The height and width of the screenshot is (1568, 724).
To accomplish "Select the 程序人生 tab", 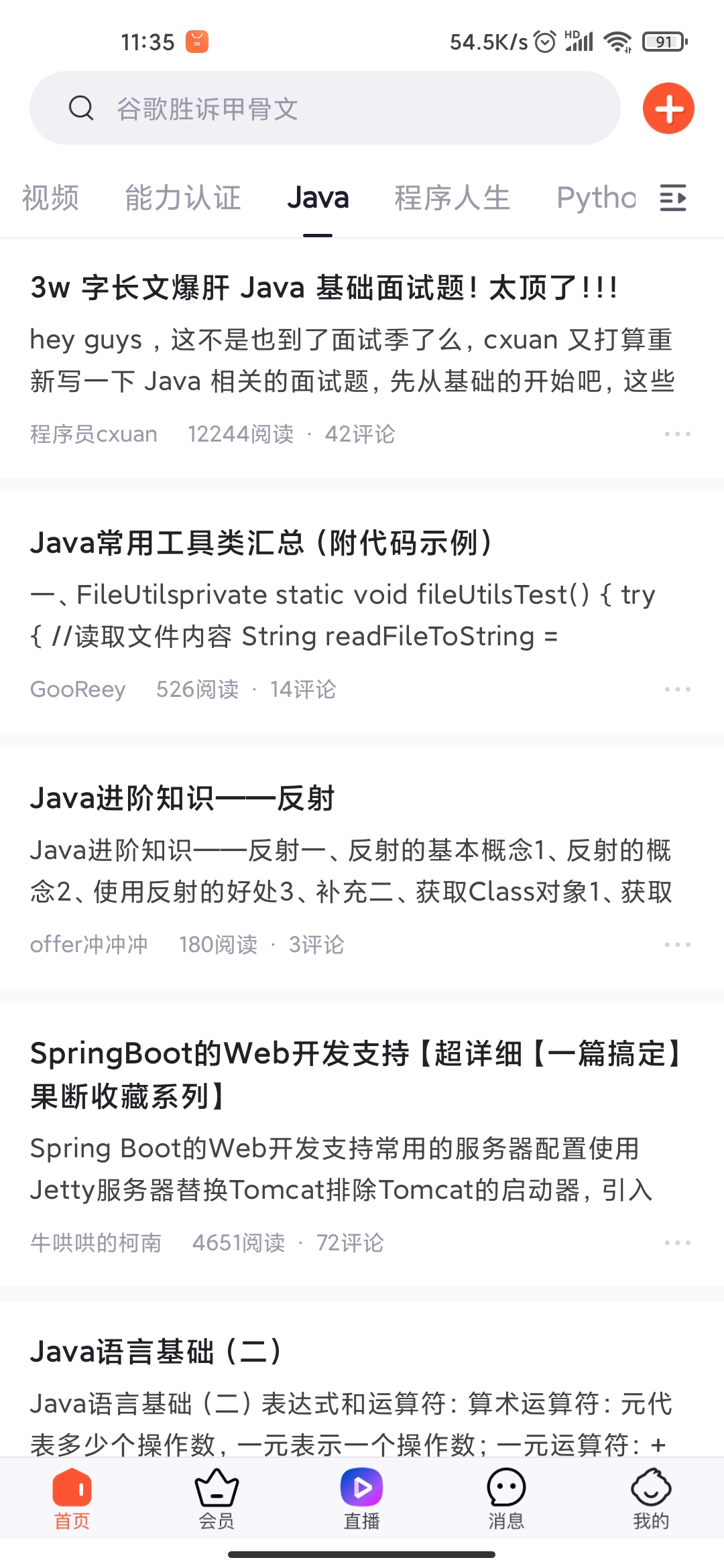I will pos(452,198).
